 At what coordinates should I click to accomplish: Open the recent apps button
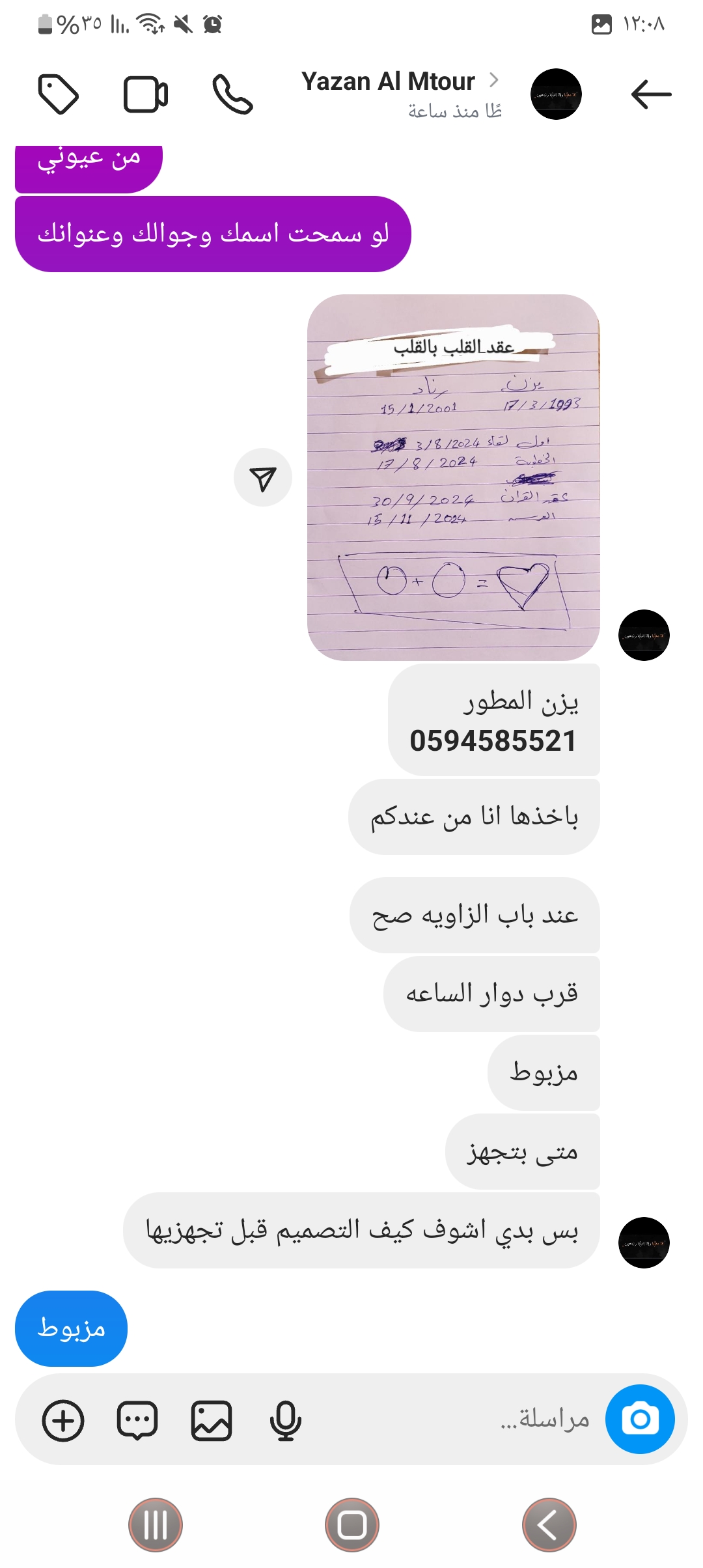tap(156, 1524)
